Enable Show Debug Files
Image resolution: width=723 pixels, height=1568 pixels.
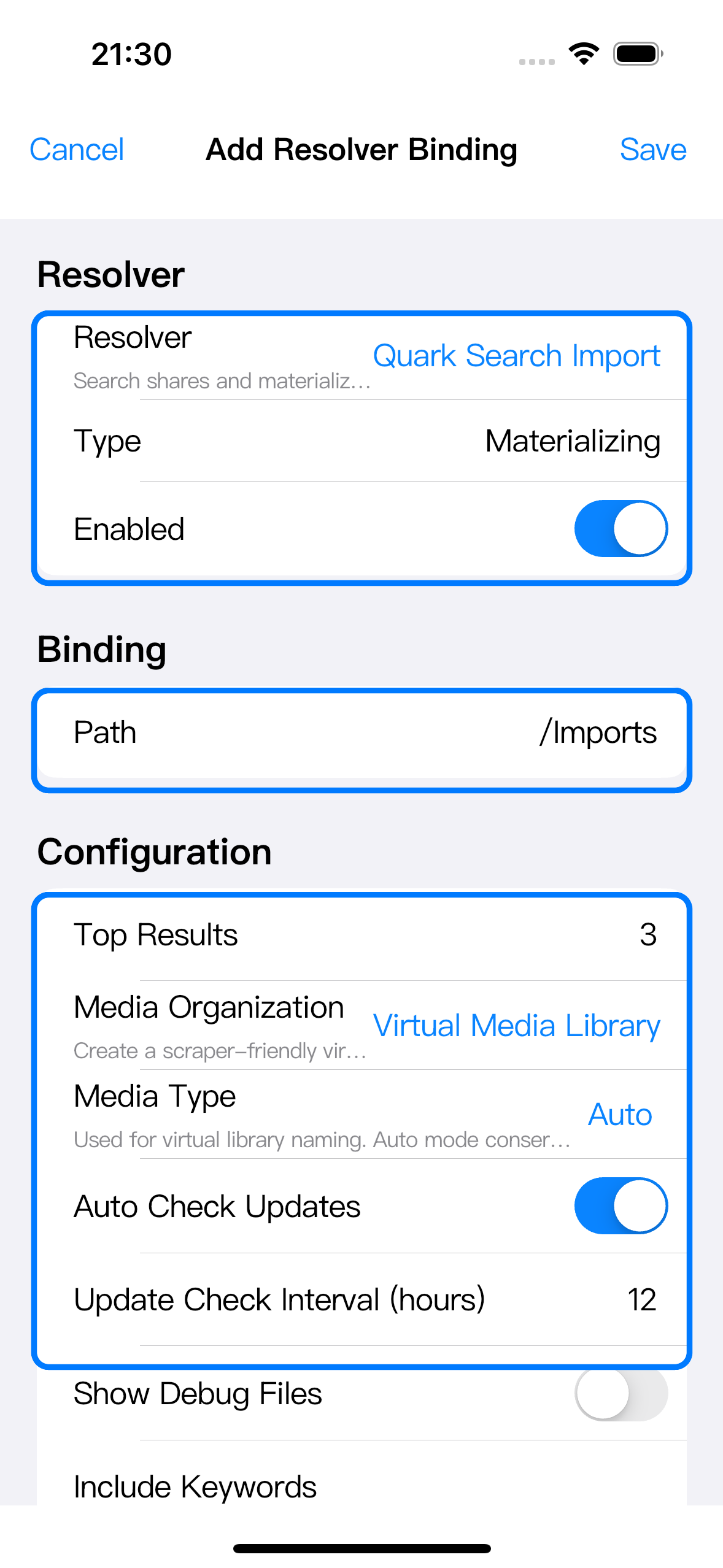621,1394
